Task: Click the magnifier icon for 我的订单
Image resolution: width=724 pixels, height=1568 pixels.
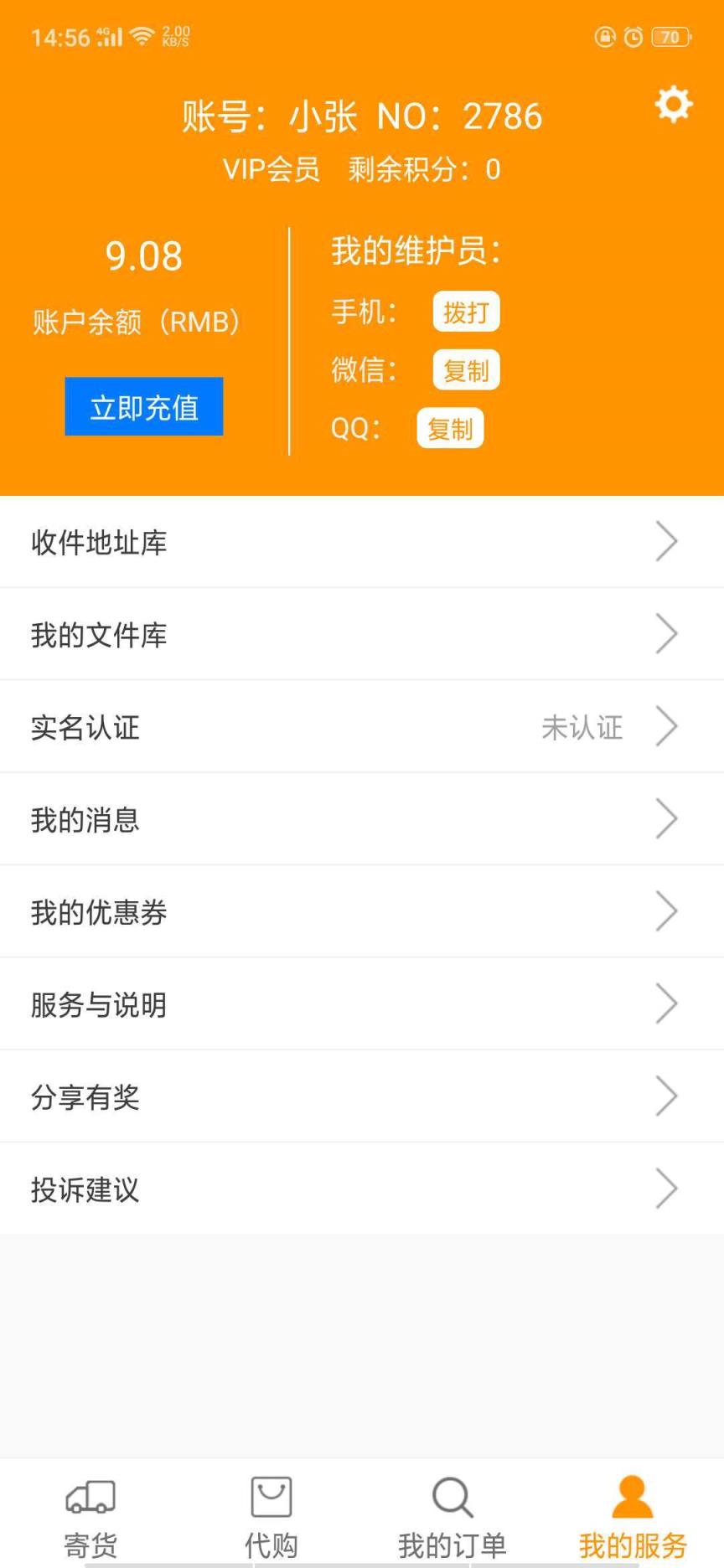Action: click(451, 1496)
